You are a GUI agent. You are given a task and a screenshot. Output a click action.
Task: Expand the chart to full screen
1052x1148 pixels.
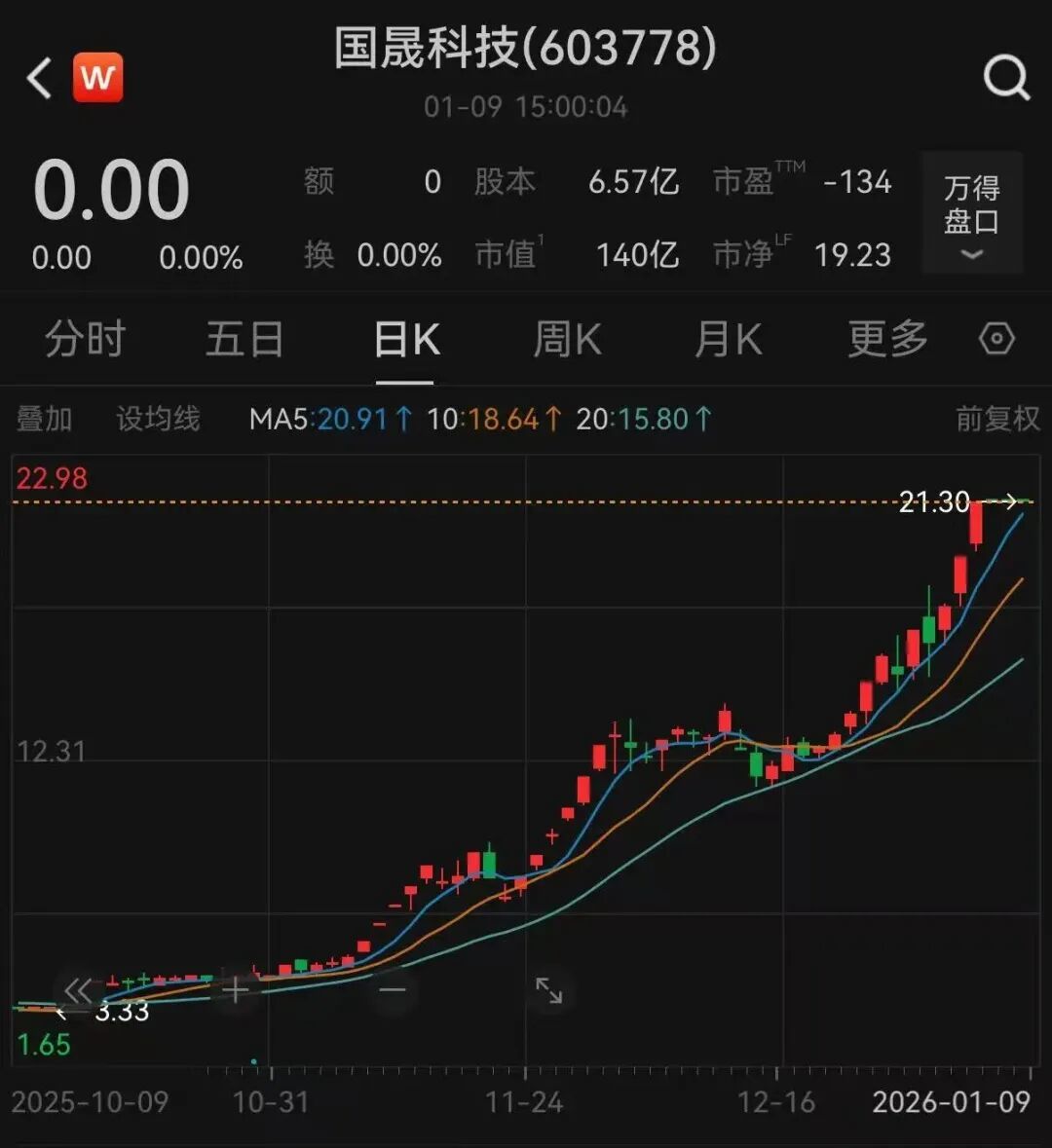pos(549,991)
